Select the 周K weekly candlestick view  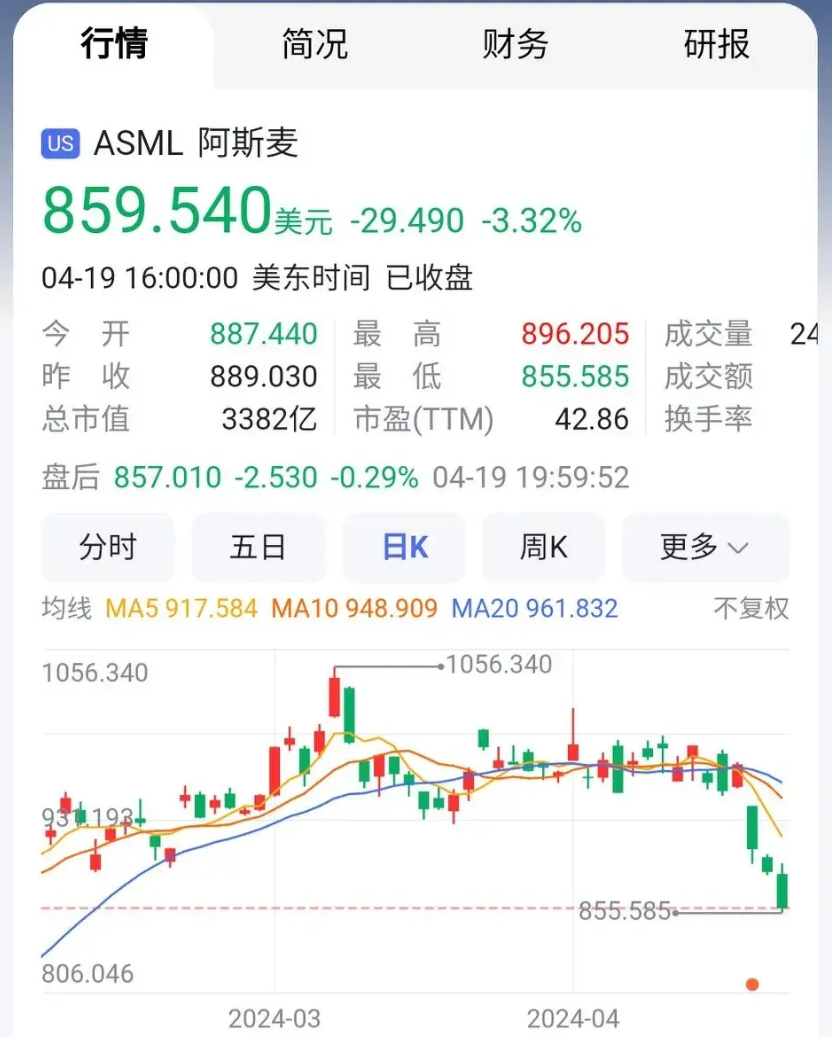coord(544,547)
